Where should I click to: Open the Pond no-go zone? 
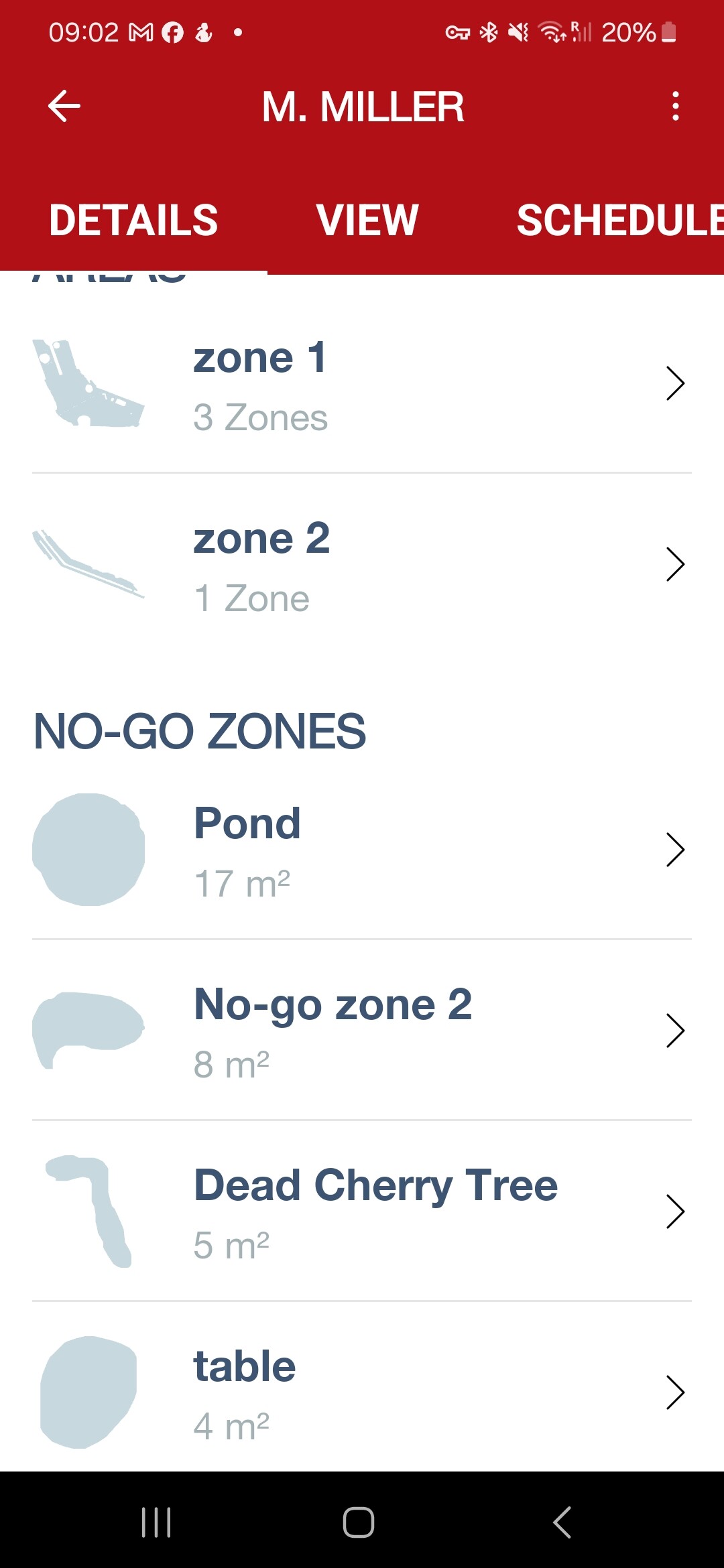tap(362, 850)
